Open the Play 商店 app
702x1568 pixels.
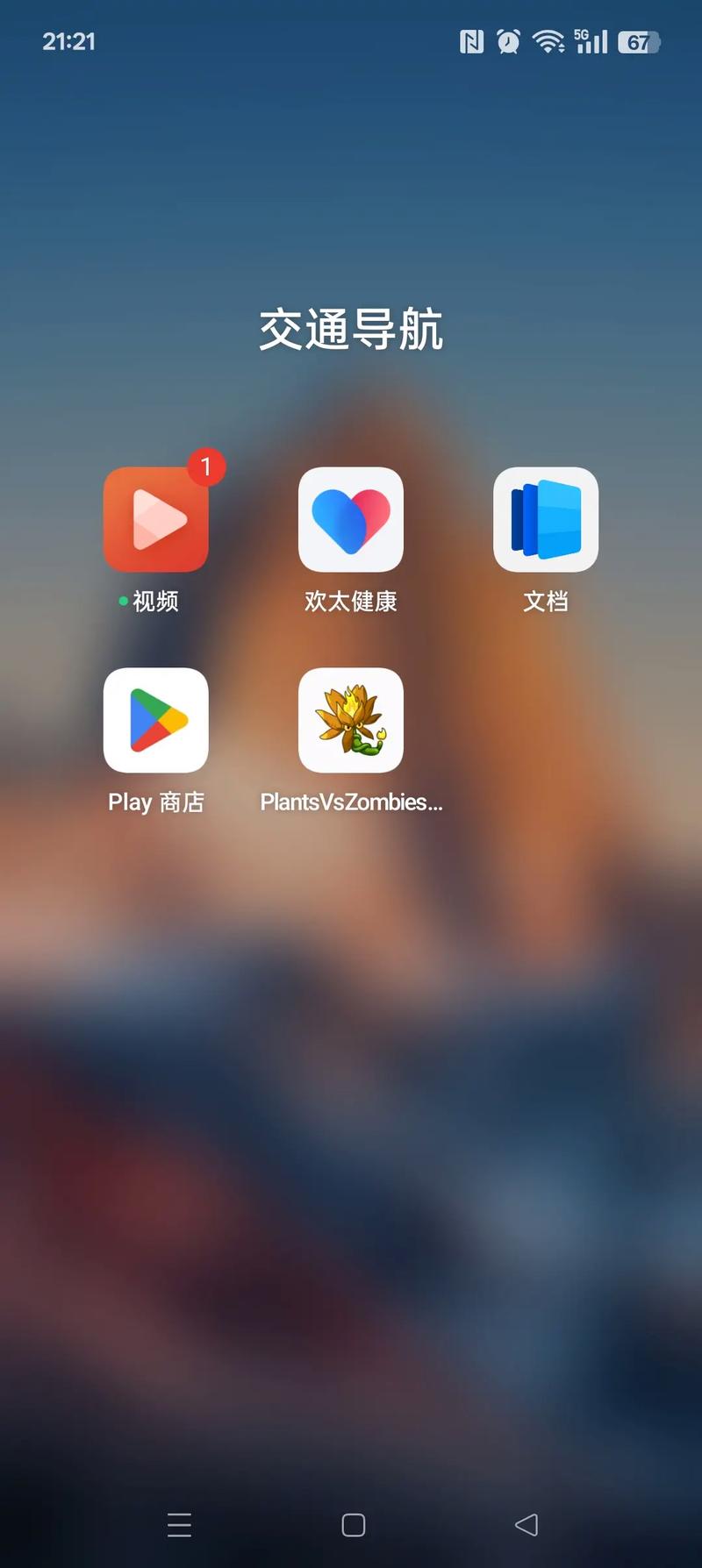click(156, 720)
